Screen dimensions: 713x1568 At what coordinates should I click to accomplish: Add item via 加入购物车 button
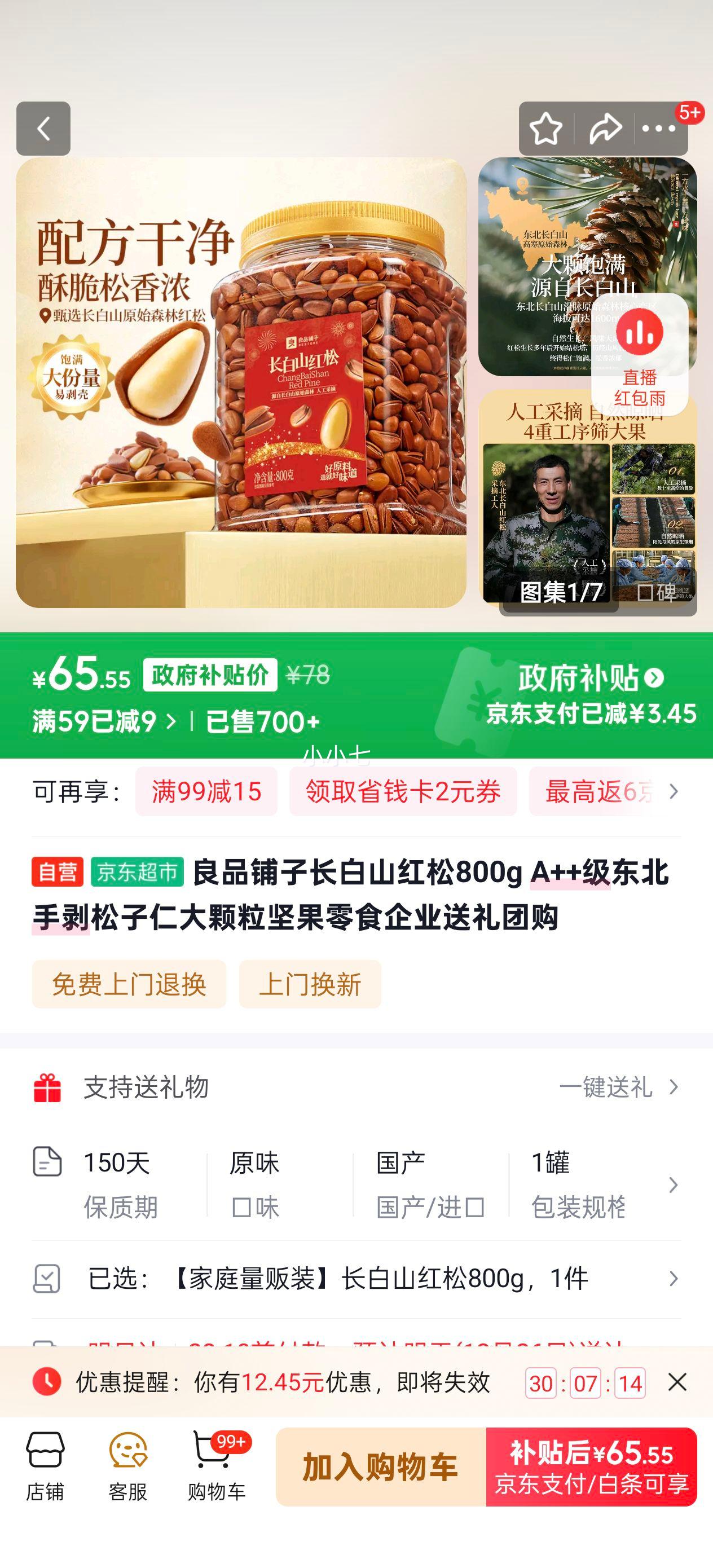[x=381, y=1466]
